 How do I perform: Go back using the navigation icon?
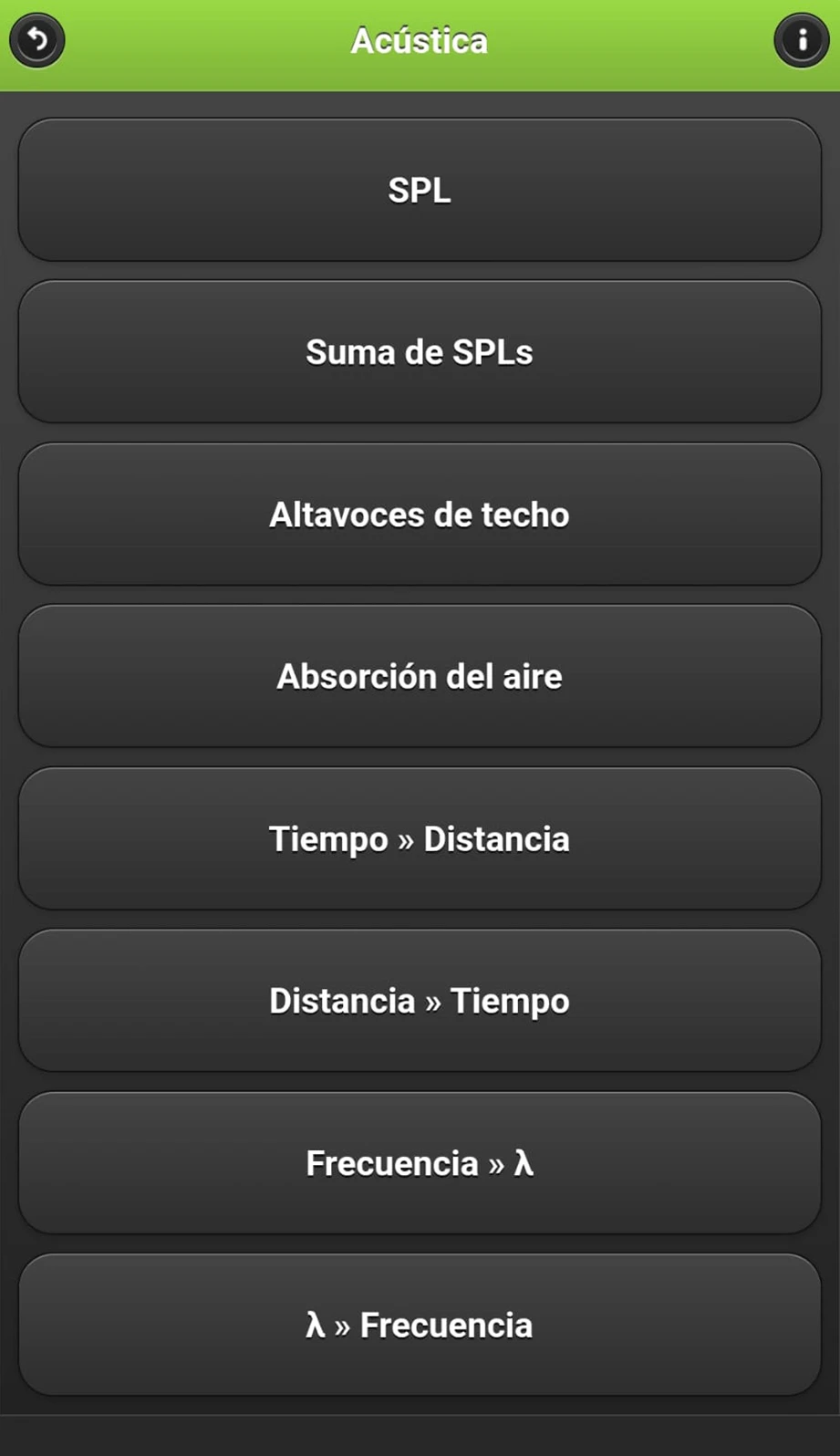point(37,41)
